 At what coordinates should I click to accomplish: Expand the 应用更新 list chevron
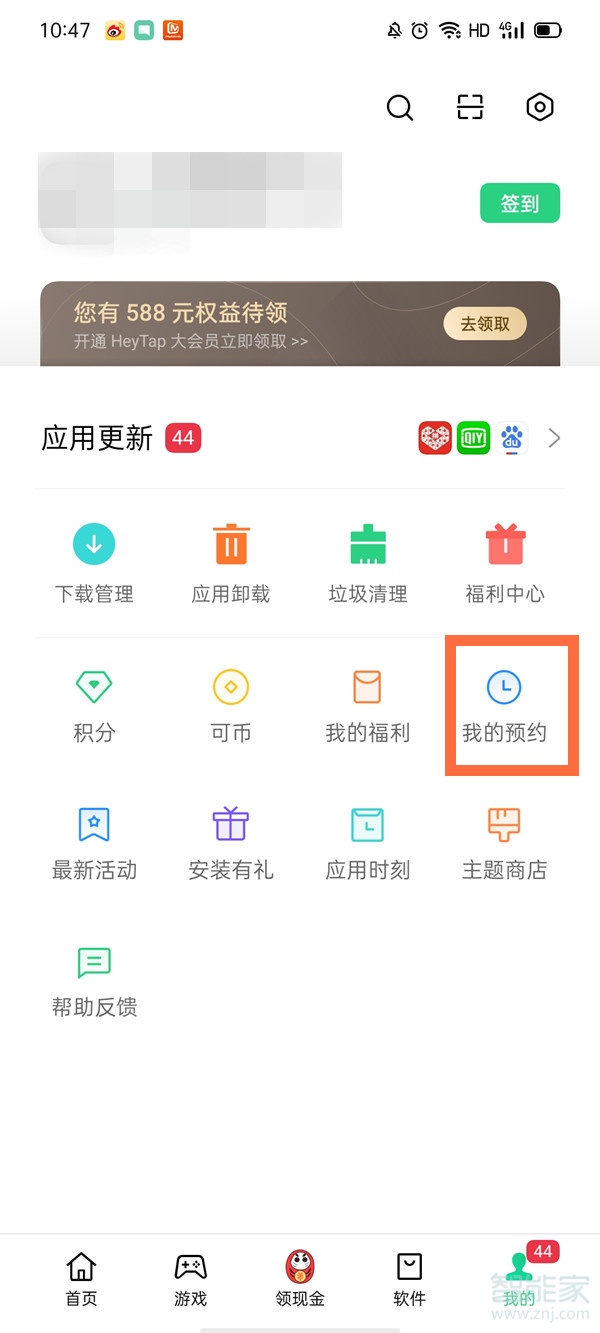click(555, 438)
